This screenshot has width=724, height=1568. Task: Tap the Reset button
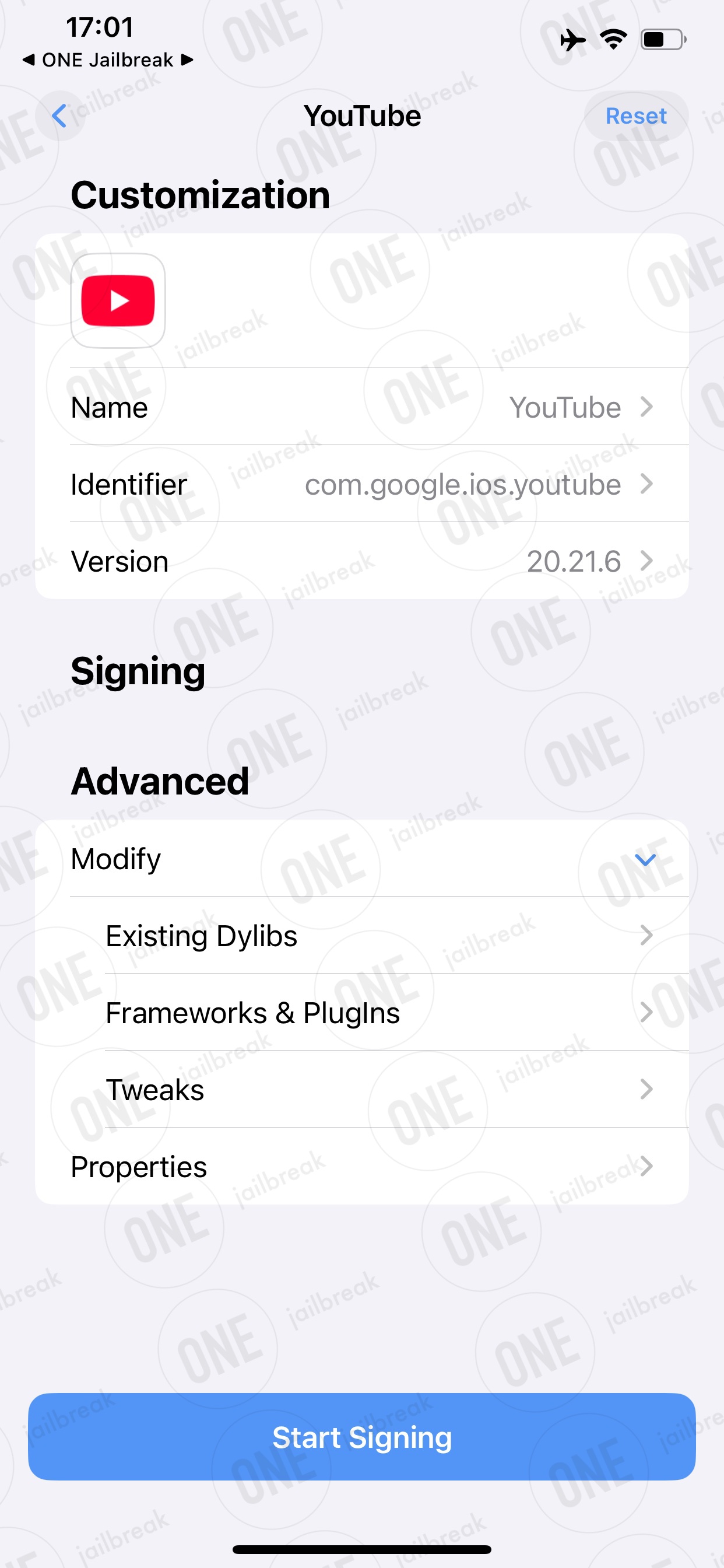pyautogui.click(x=636, y=116)
